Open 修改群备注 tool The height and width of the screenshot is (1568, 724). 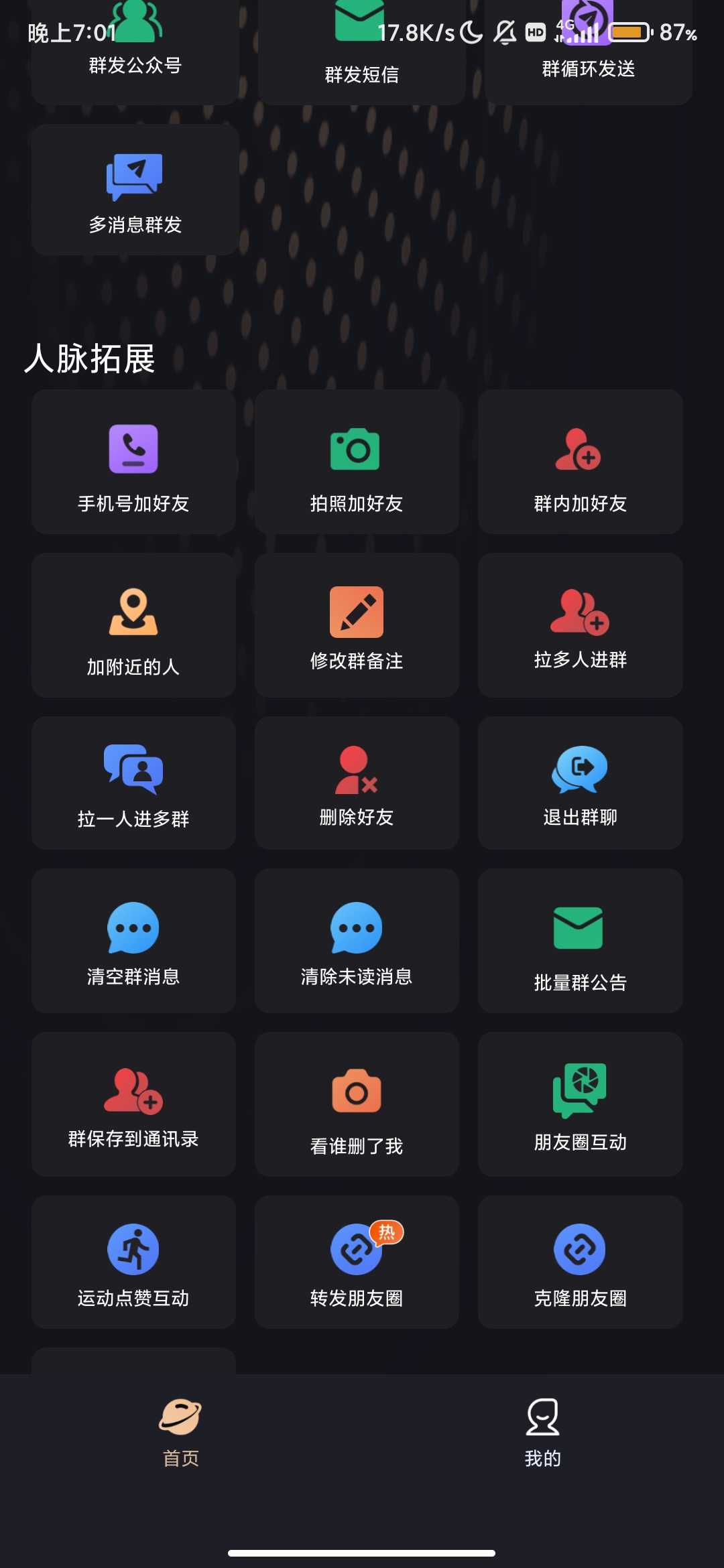pos(357,626)
